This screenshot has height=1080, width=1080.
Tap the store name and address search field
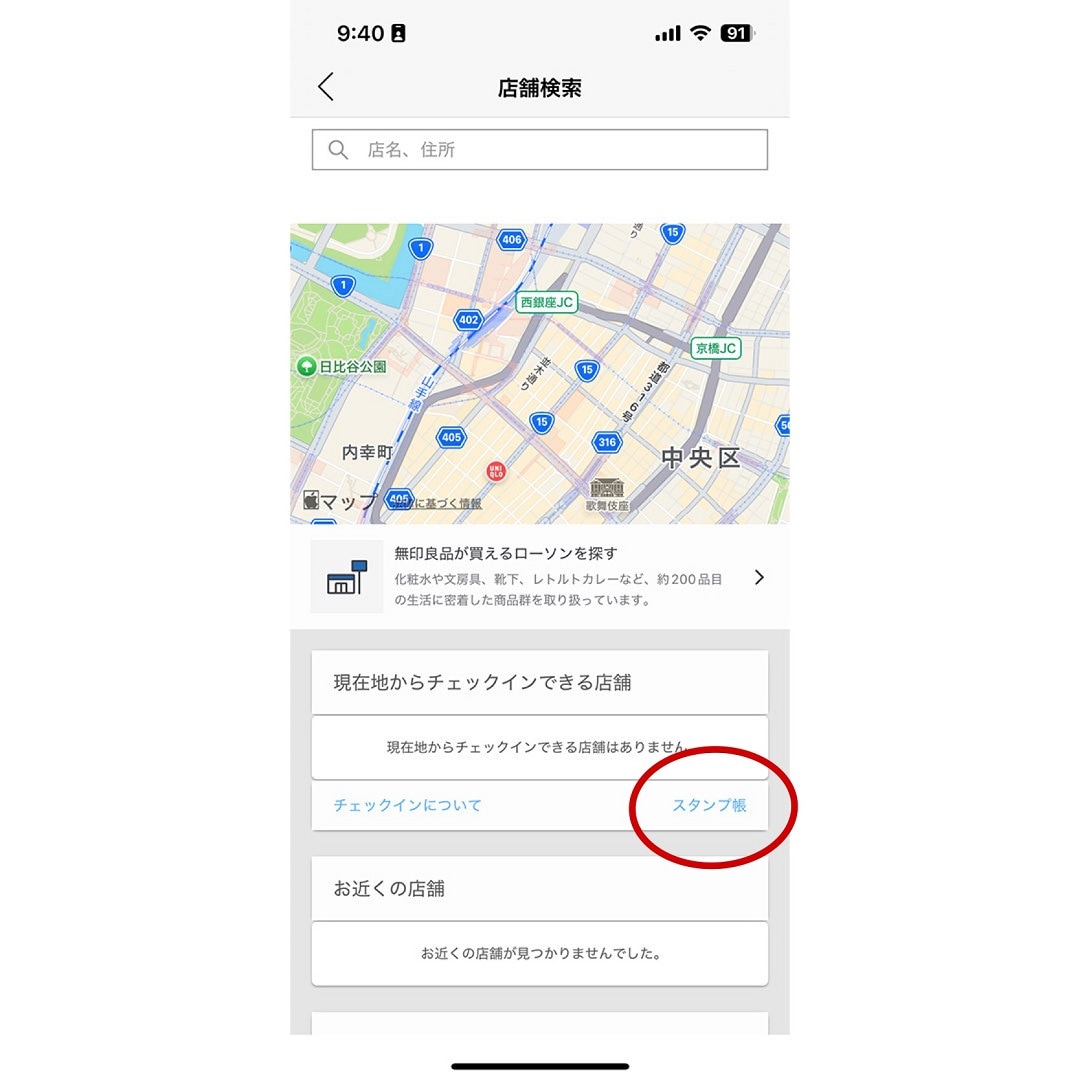540,150
